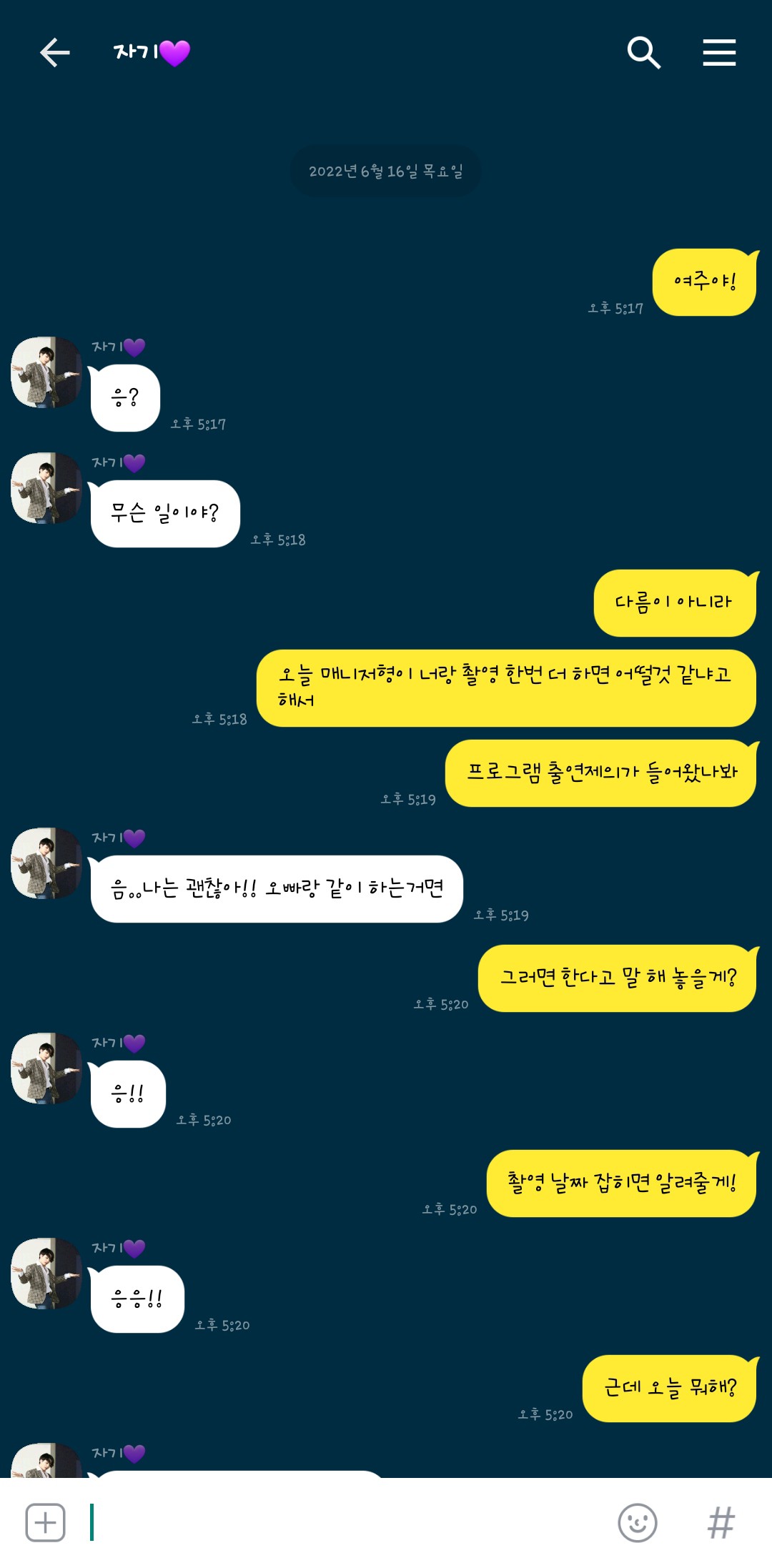Tap the hashtag search icon

(x=721, y=1522)
